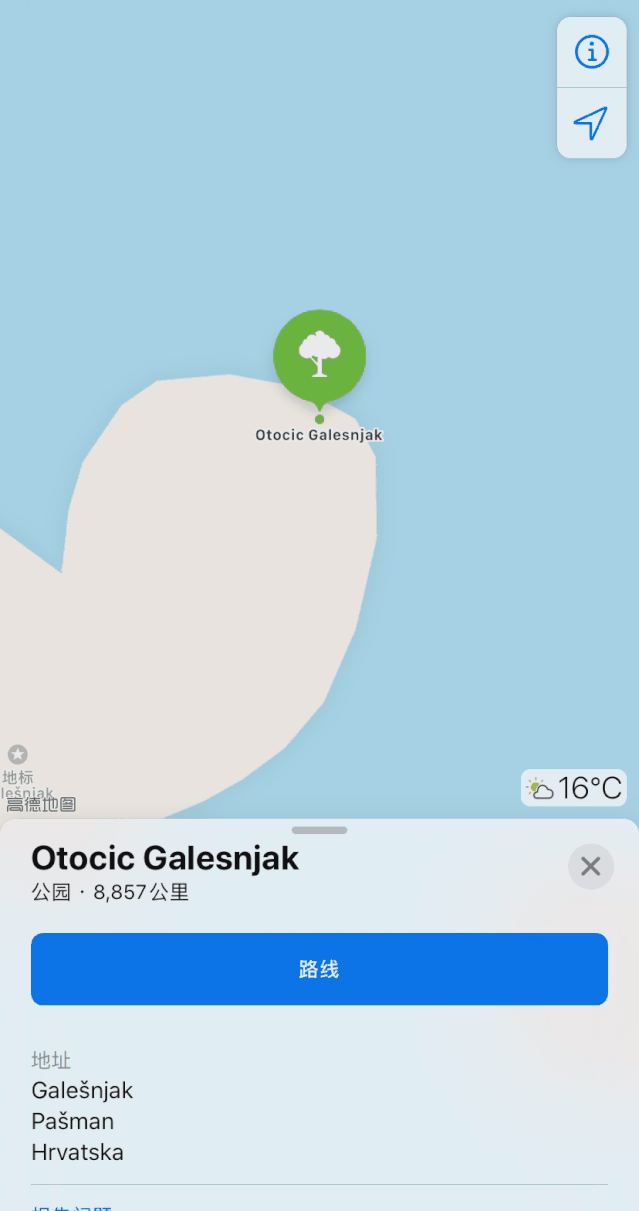
Task: Close the Otocic Galesnjak place card
Action: pyautogui.click(x=590, y=866)
